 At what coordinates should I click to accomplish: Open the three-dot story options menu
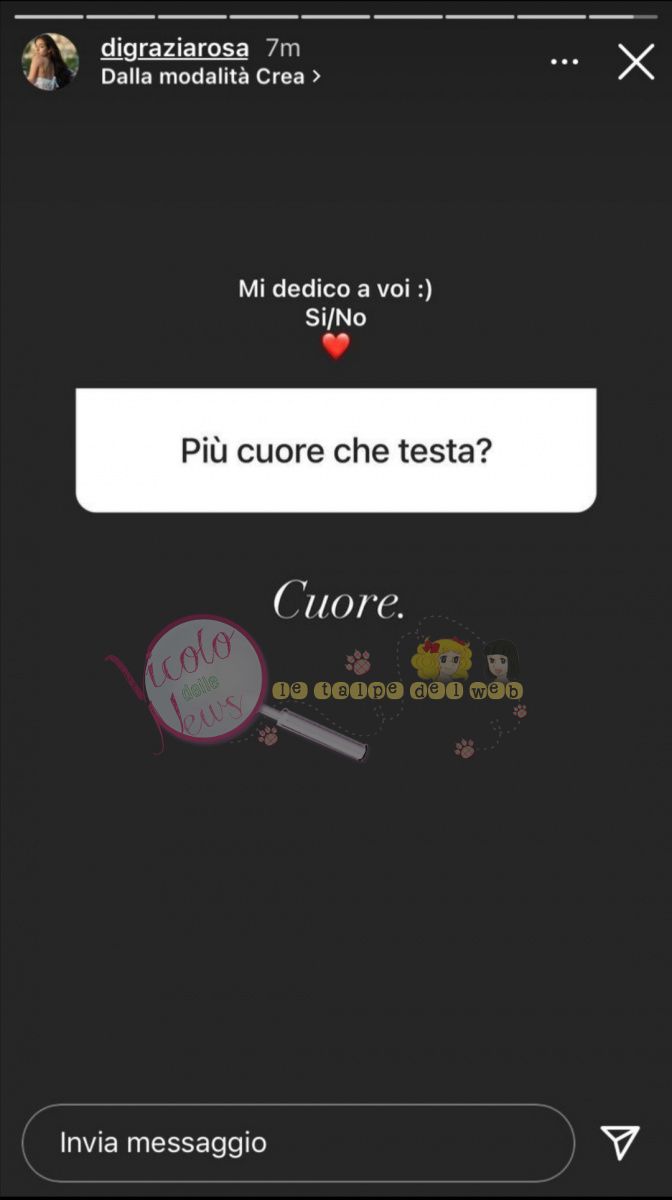pyautogui.click(x=565, y=62)
